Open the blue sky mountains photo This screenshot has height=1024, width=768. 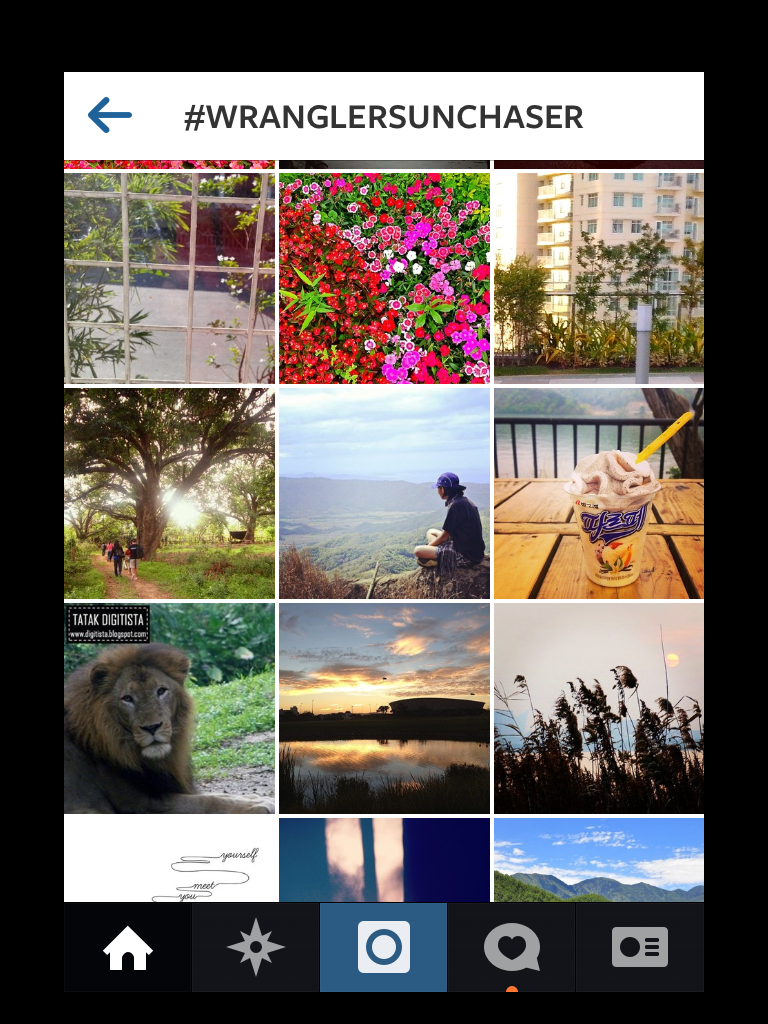coord(599,859)
